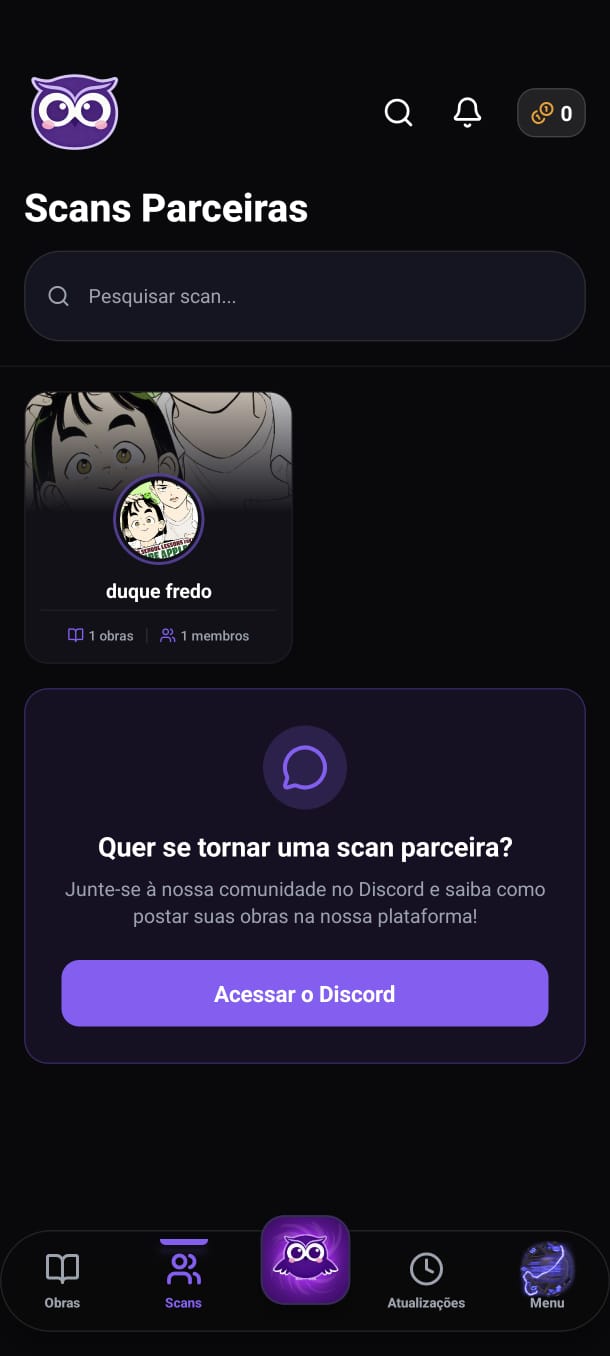Tap Acessar o Discord button
Viewport: 610px width, 1356px height.
click(305, 993)
